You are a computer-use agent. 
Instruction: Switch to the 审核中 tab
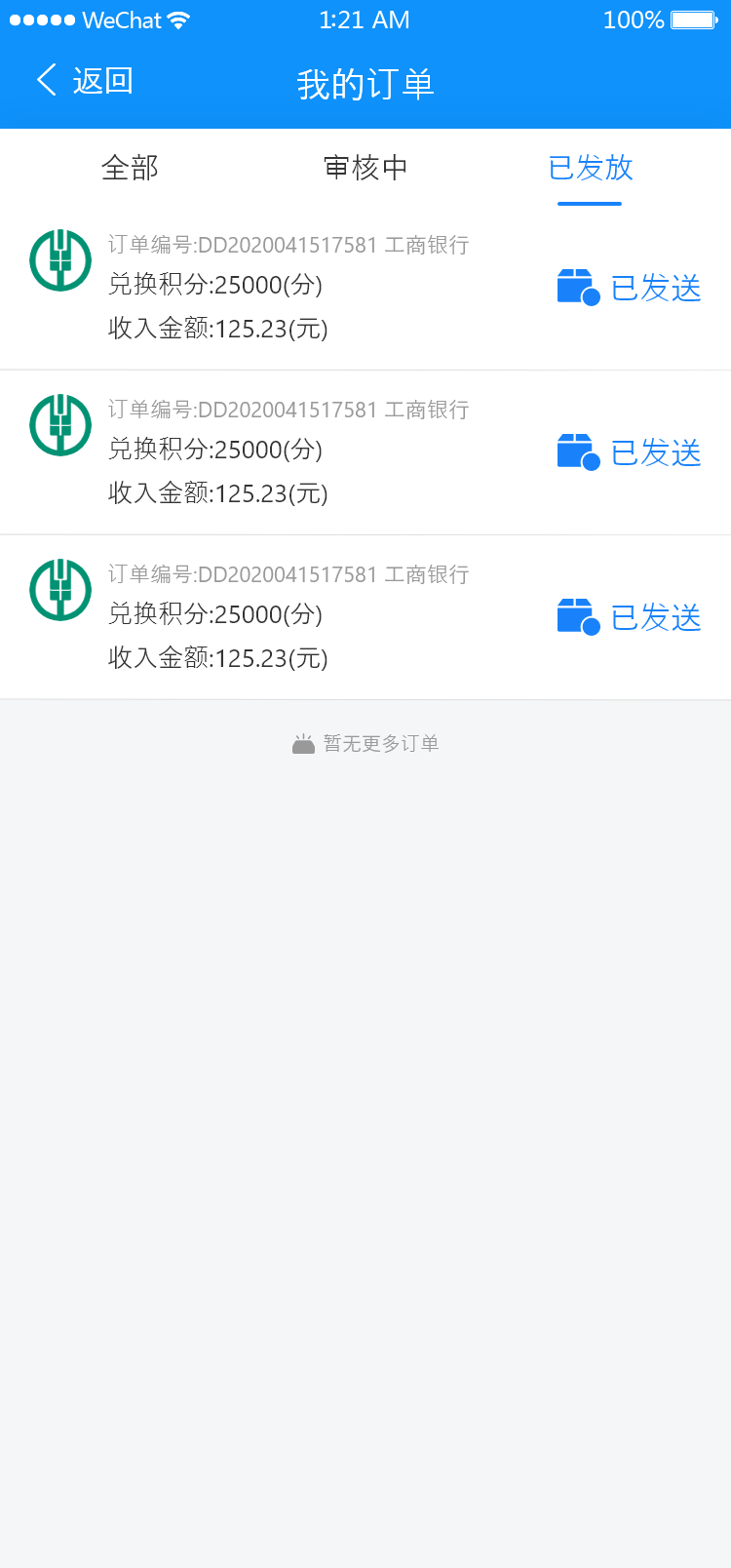(365, 168)
